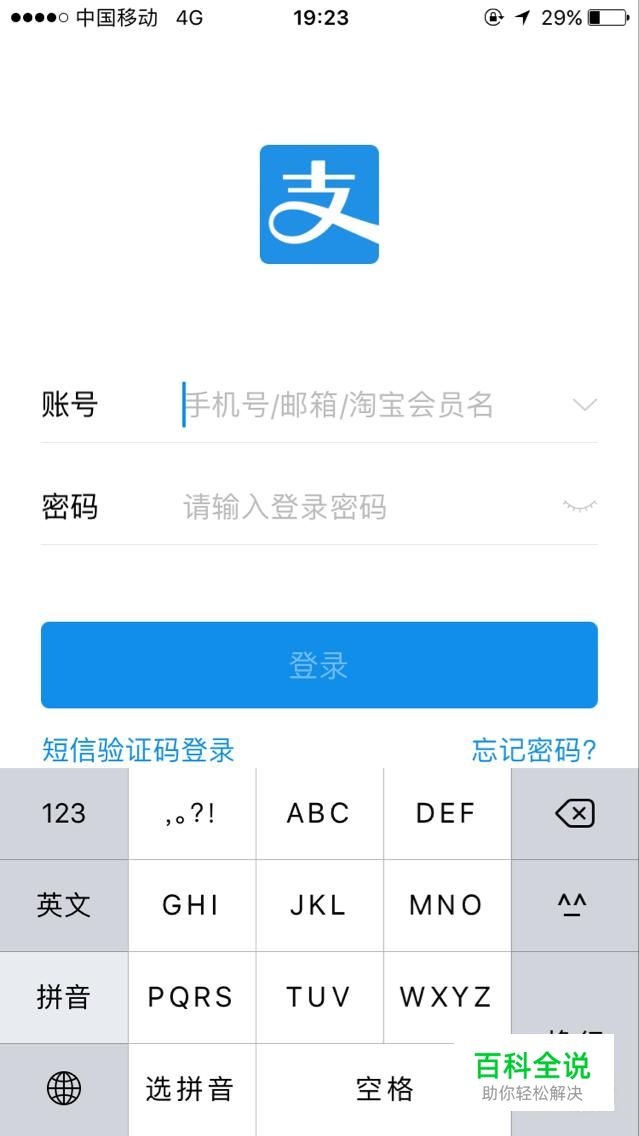Tap the PQRS key
This screenshot has height=1136, width=639.
coord(191,997)
